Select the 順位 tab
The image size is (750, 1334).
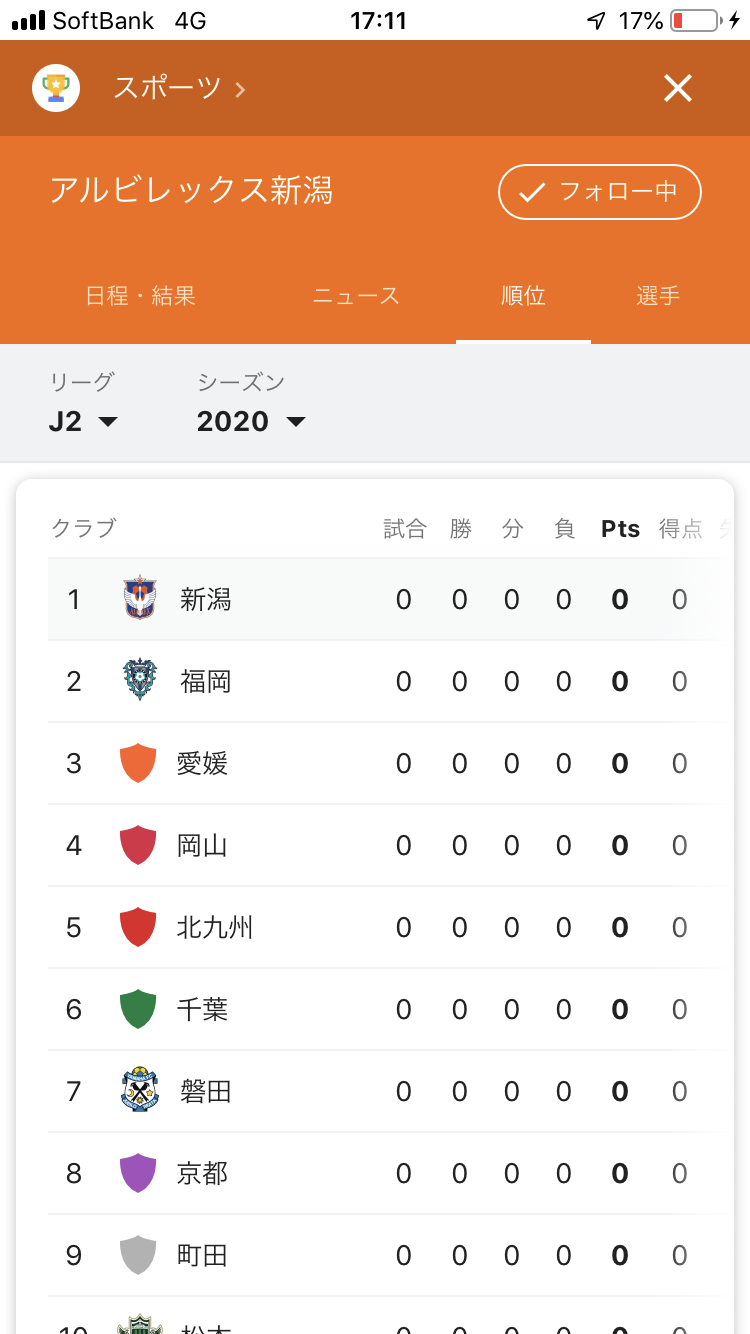click(x=523, y=296)
